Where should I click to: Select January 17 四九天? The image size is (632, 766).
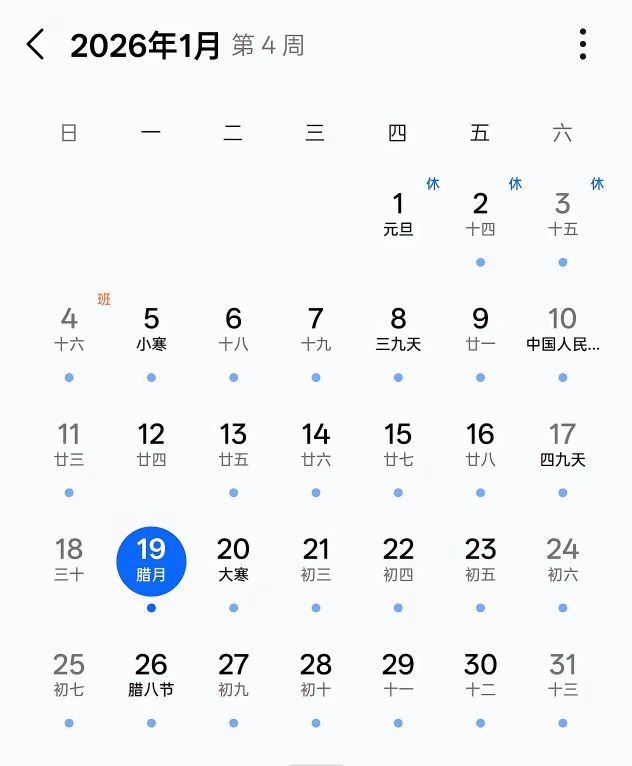[562, 444]
